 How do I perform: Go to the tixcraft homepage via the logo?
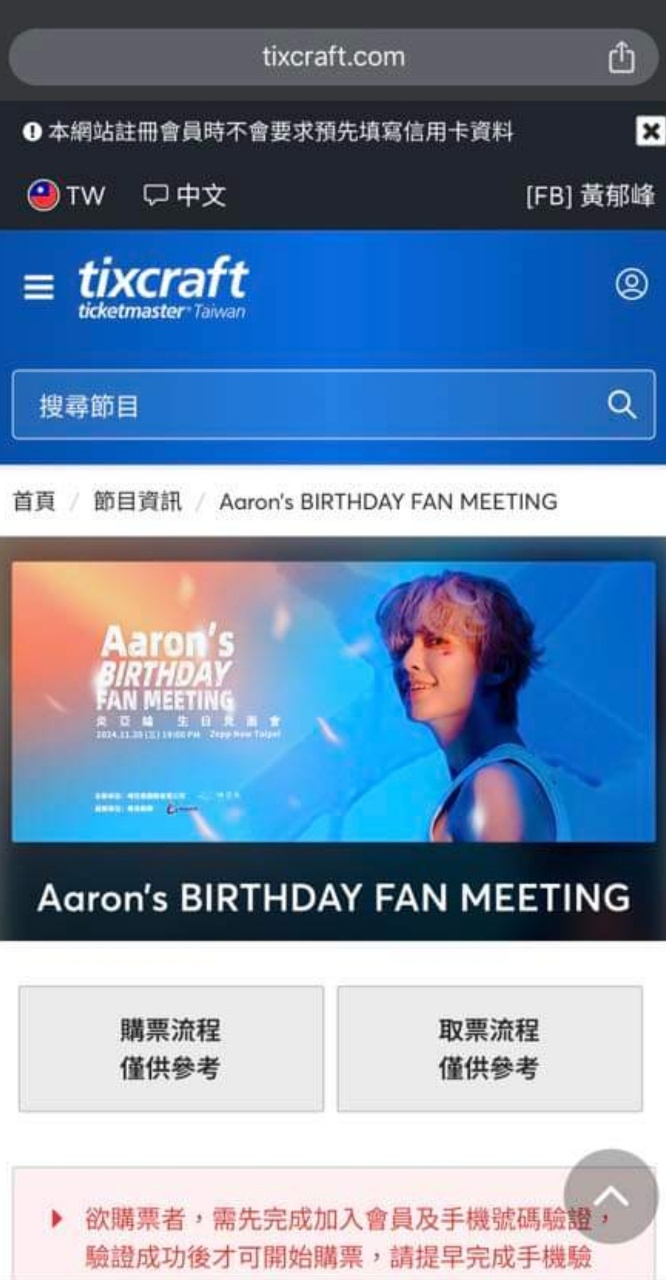[x=163, y=288]
